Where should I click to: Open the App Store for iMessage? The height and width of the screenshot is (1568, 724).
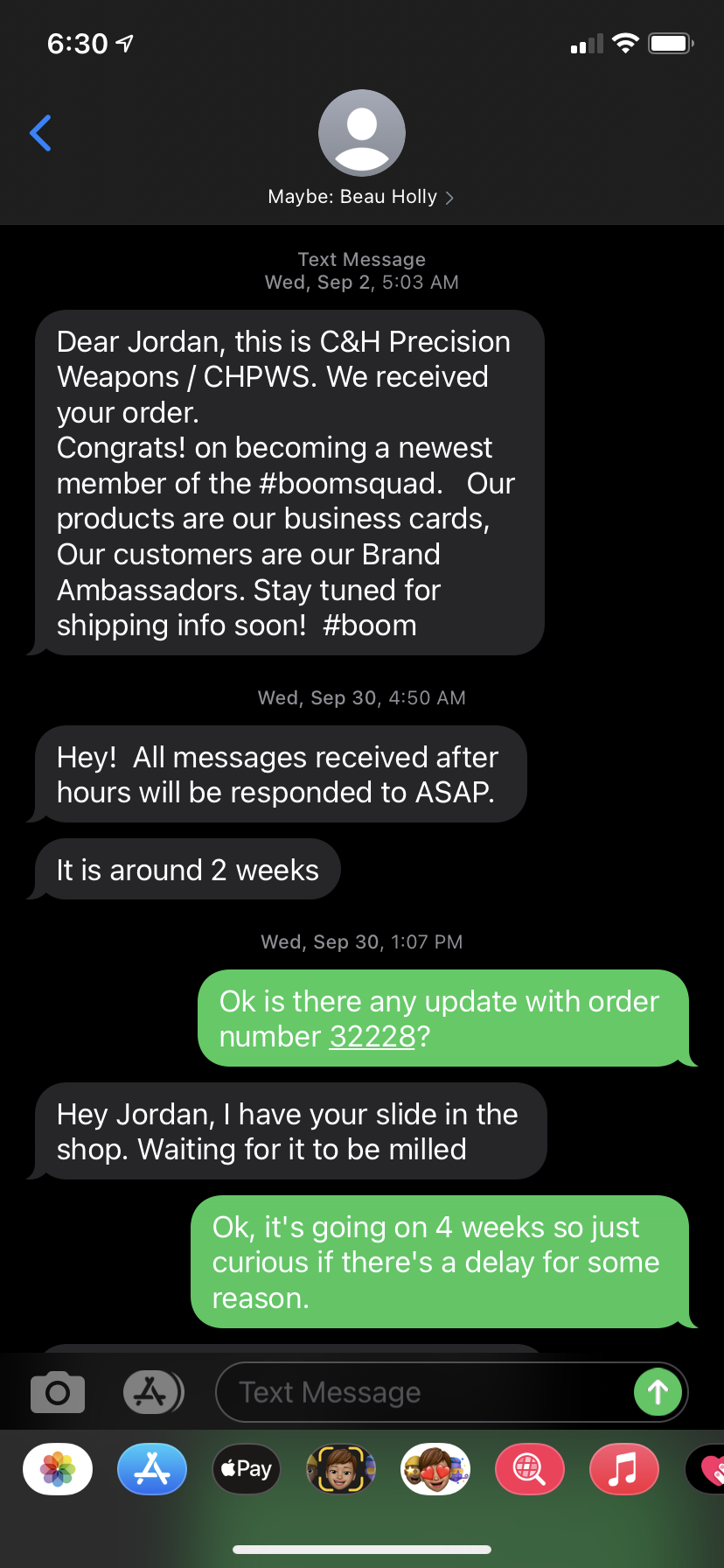tap(152, 1468)
